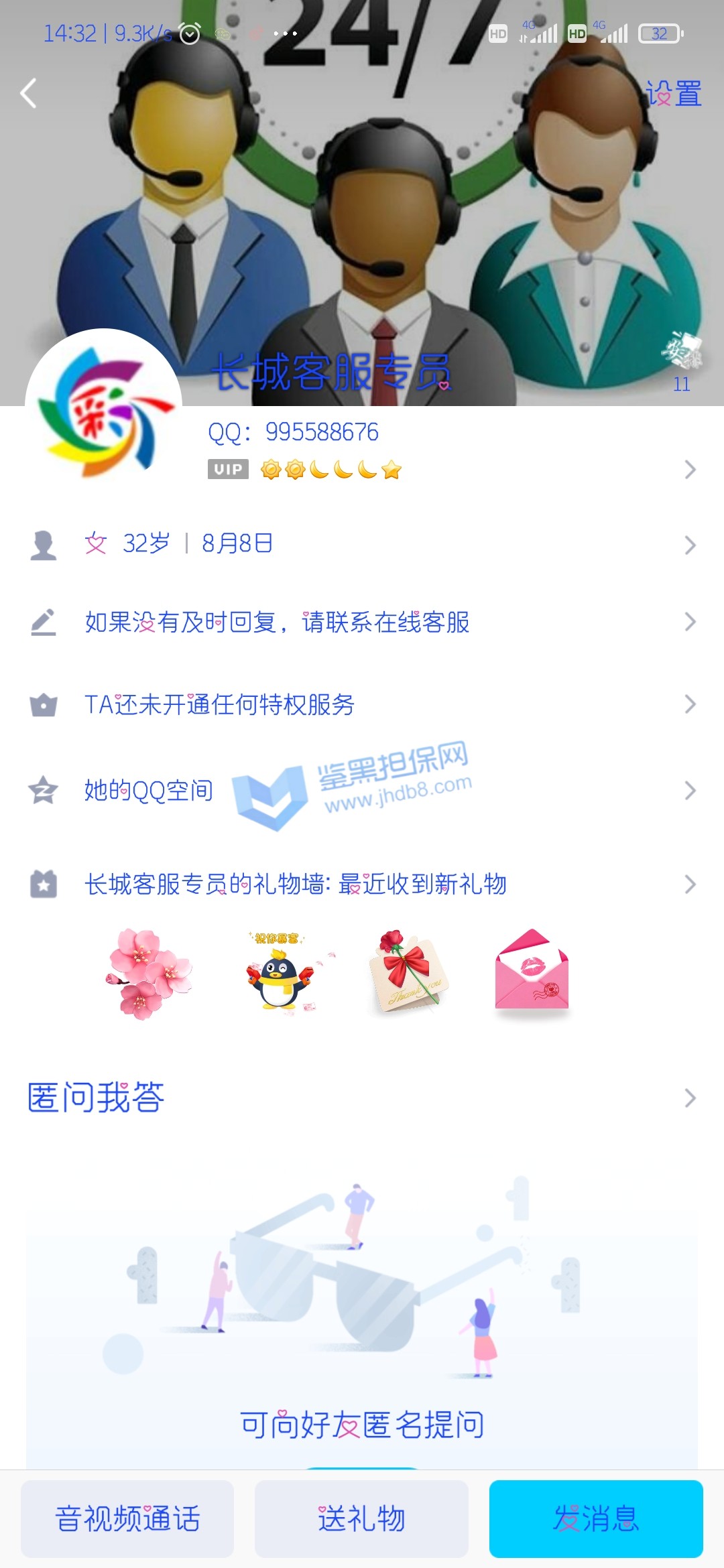
Task: Open the profile avatar picture
Action: (x=104, y=409)
